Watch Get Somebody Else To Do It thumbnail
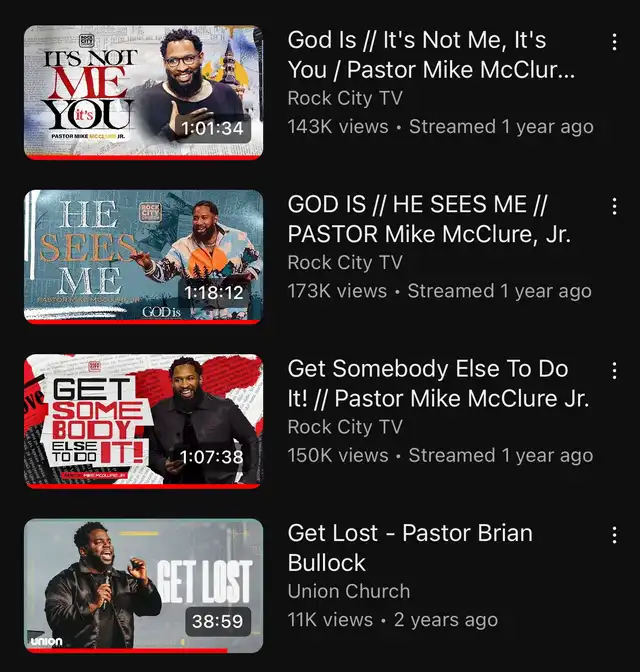Viewport: 640px width, 672px height. tap(143, 420)
